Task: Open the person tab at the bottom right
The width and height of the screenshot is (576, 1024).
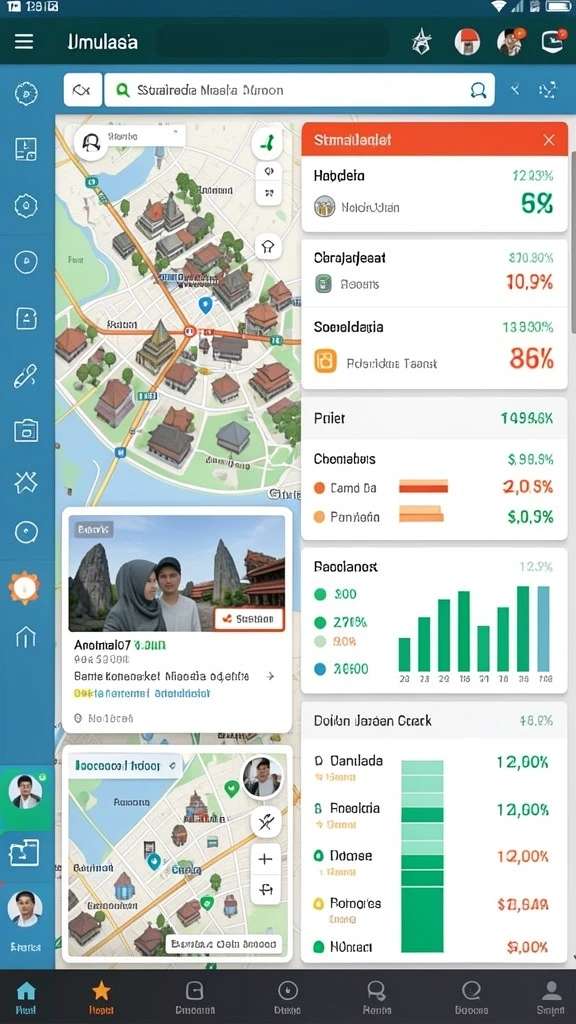Action: click(x=551, y=997)
